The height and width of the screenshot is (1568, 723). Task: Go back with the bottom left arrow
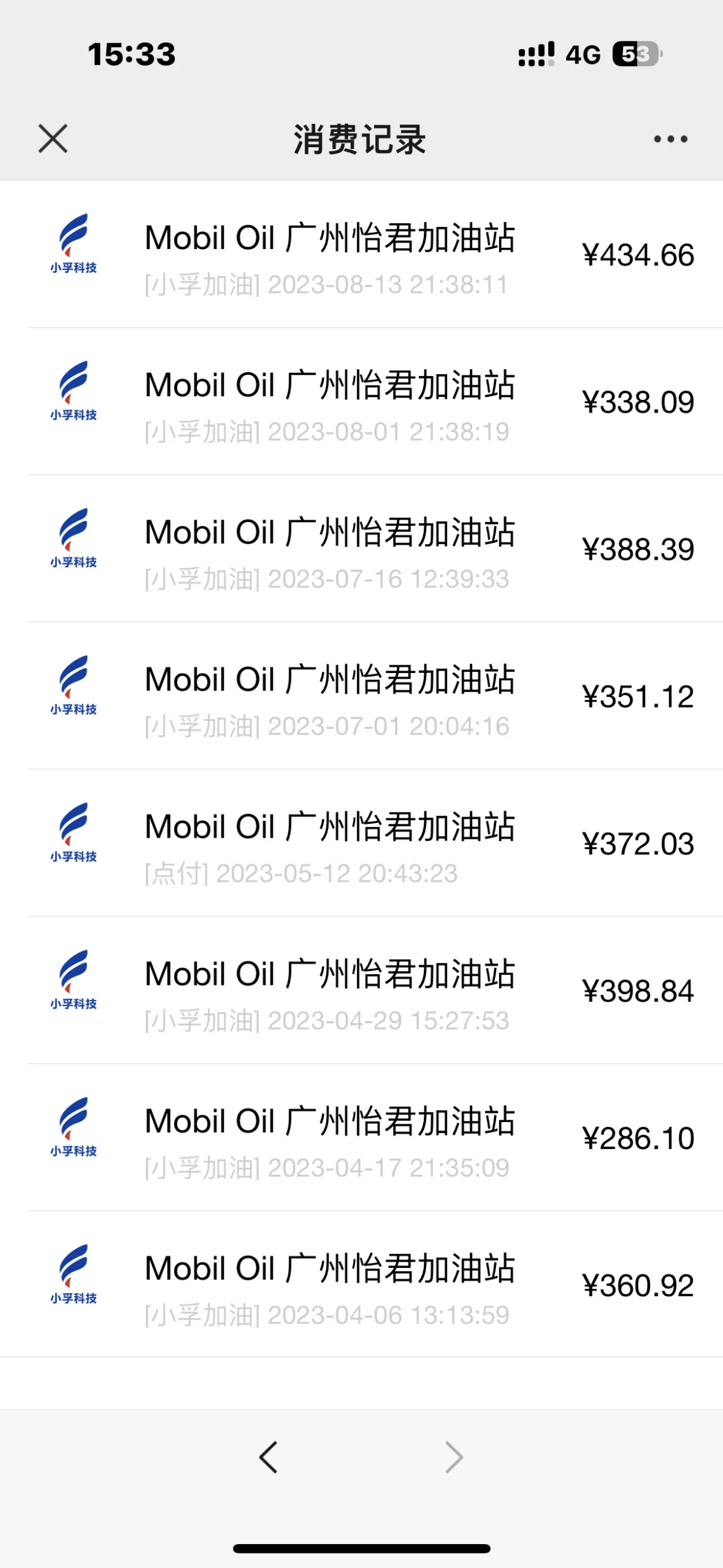pyautogui.click(x=268, y=1457)
